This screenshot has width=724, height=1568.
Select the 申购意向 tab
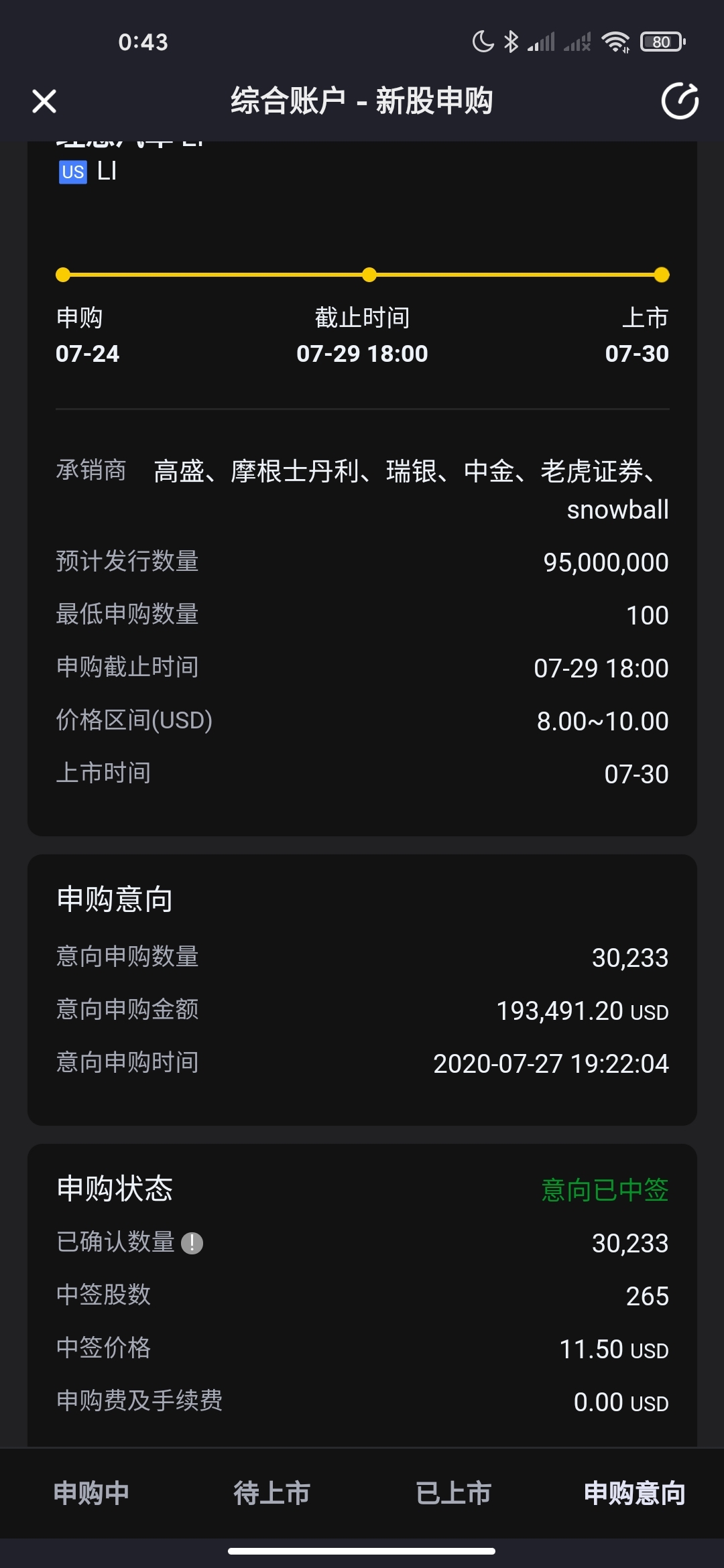[x=634, y=1493]
